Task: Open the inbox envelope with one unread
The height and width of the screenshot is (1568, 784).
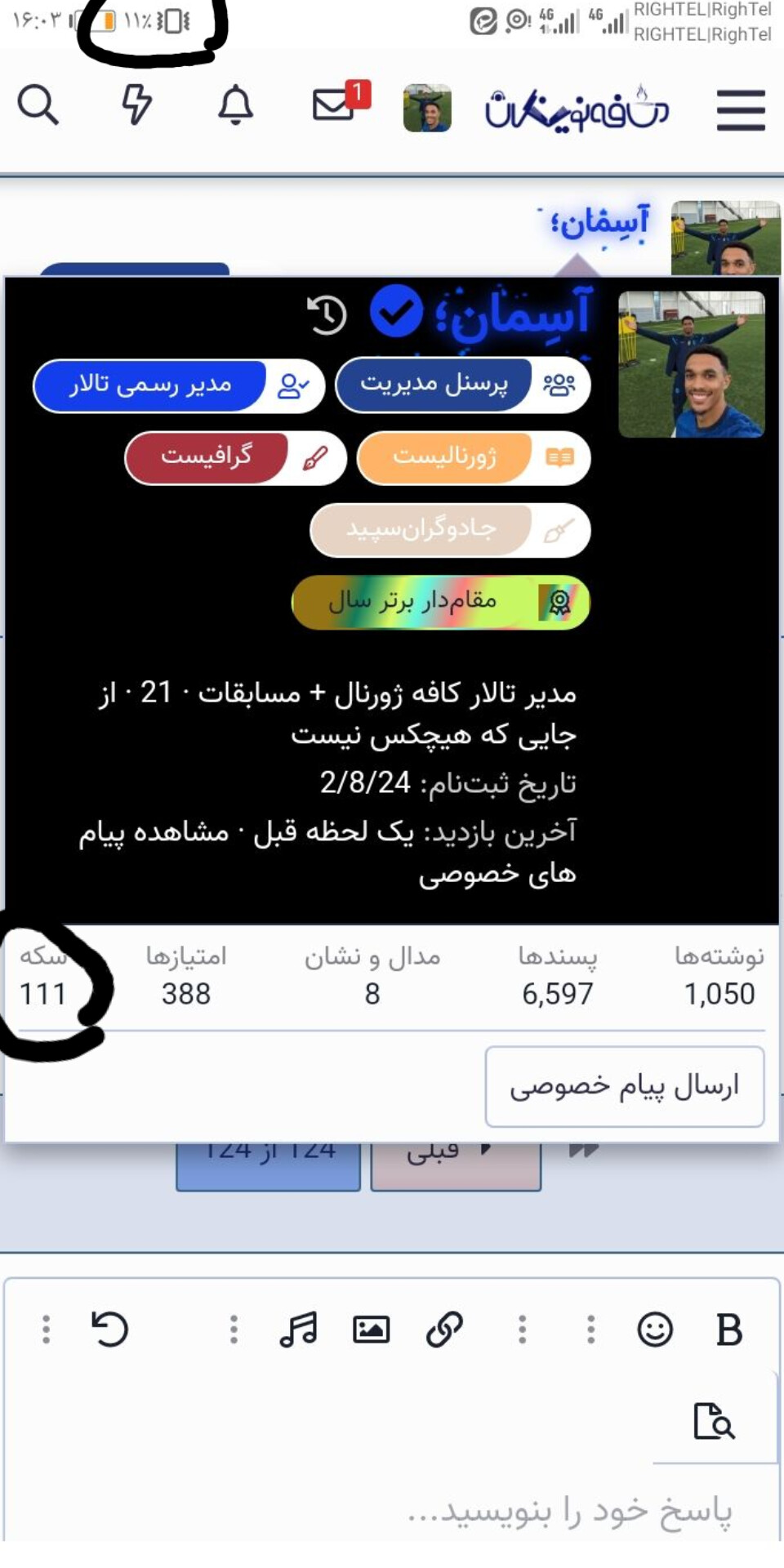Action: pos(335,105)
